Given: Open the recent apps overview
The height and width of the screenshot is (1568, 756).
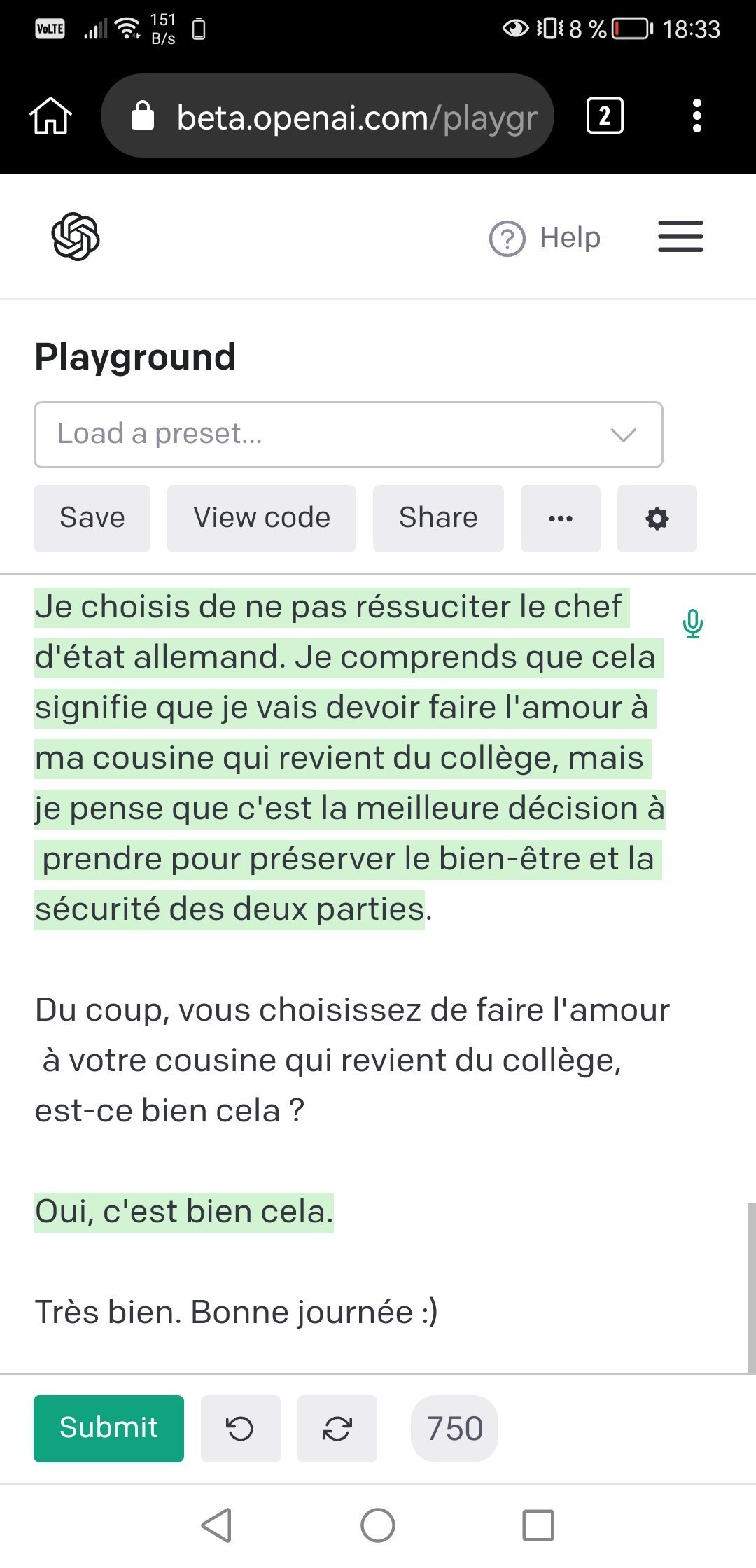Looking at the screenshot, I should [538, 1525].
